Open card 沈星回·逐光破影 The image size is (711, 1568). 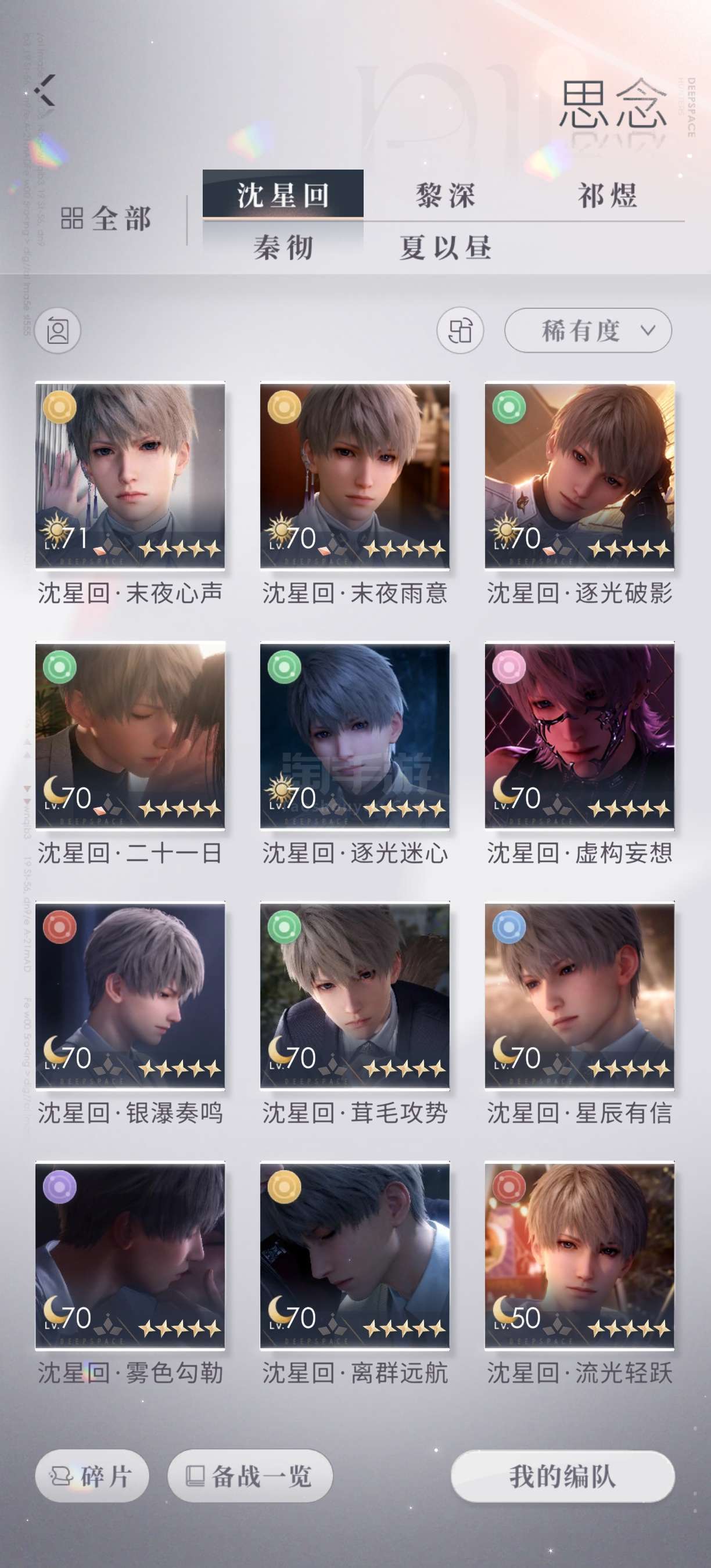(580, 476)
